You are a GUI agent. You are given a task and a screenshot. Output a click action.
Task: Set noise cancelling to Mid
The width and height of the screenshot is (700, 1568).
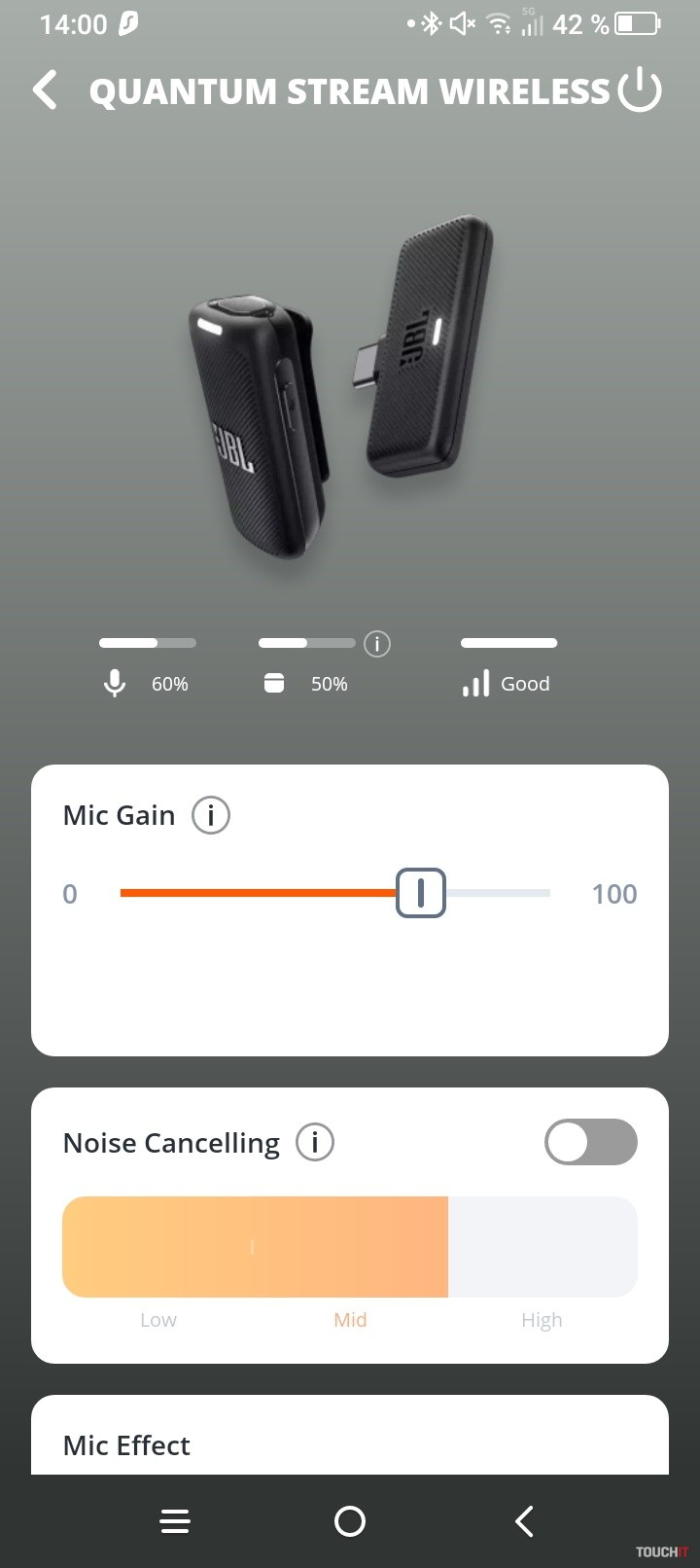350,1247
